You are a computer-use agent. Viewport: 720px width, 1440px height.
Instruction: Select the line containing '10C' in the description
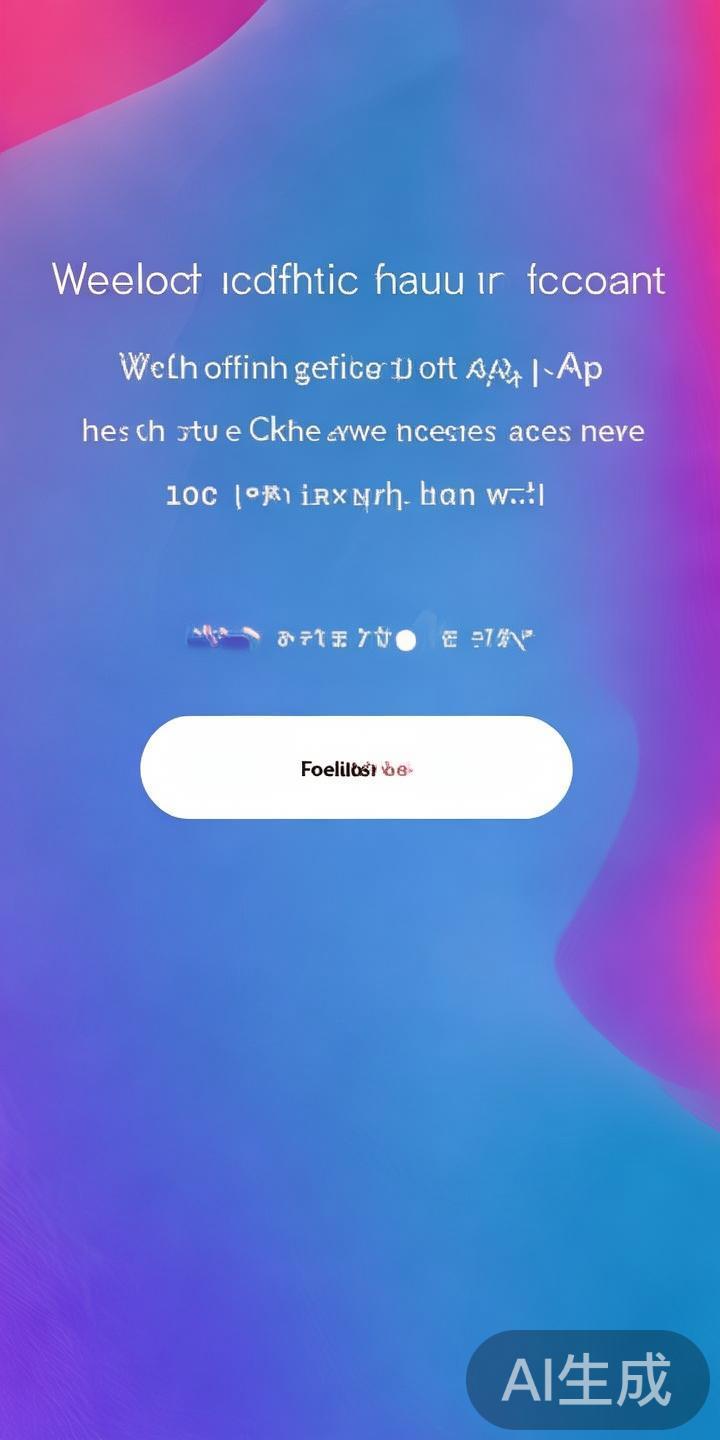(358, 493)
